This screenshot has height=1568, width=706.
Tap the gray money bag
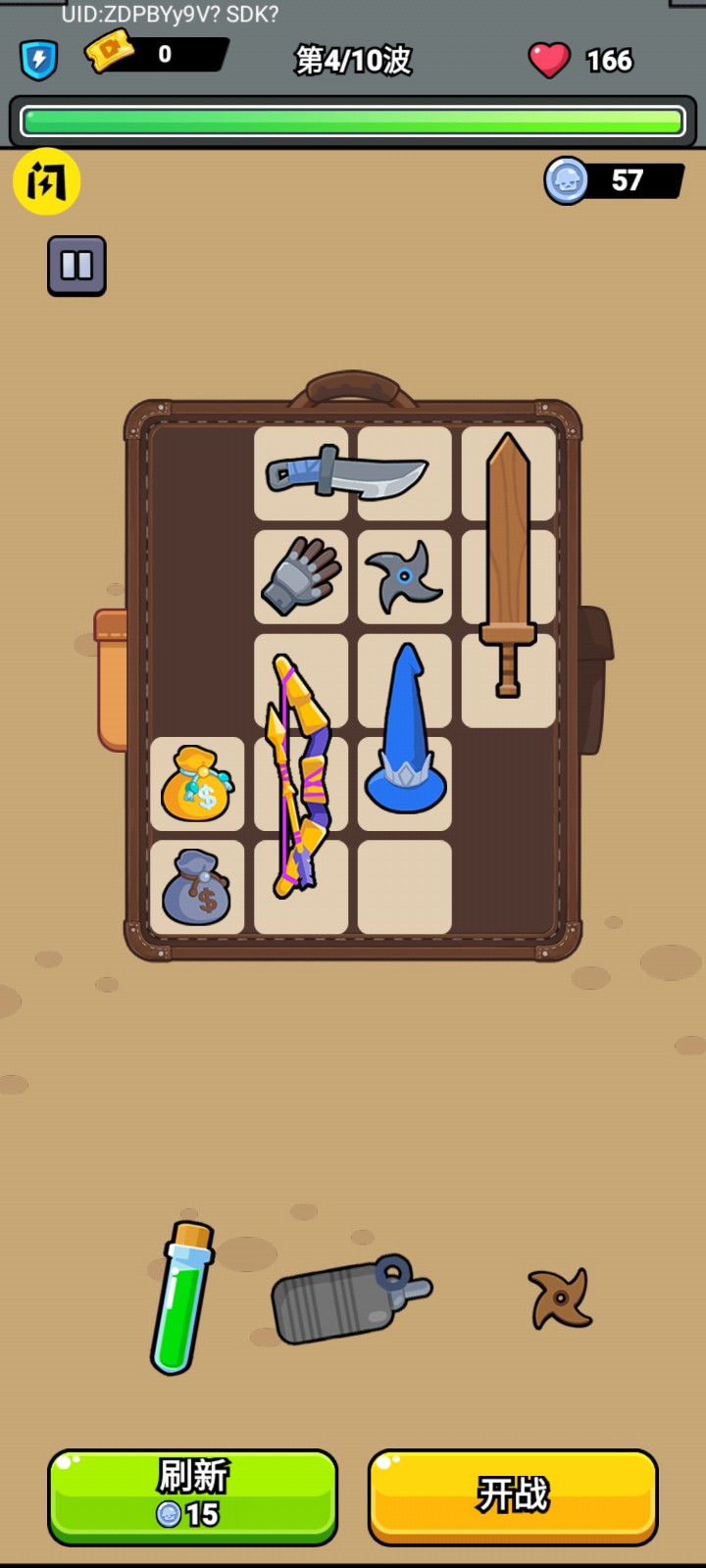[x=196, y=888]
